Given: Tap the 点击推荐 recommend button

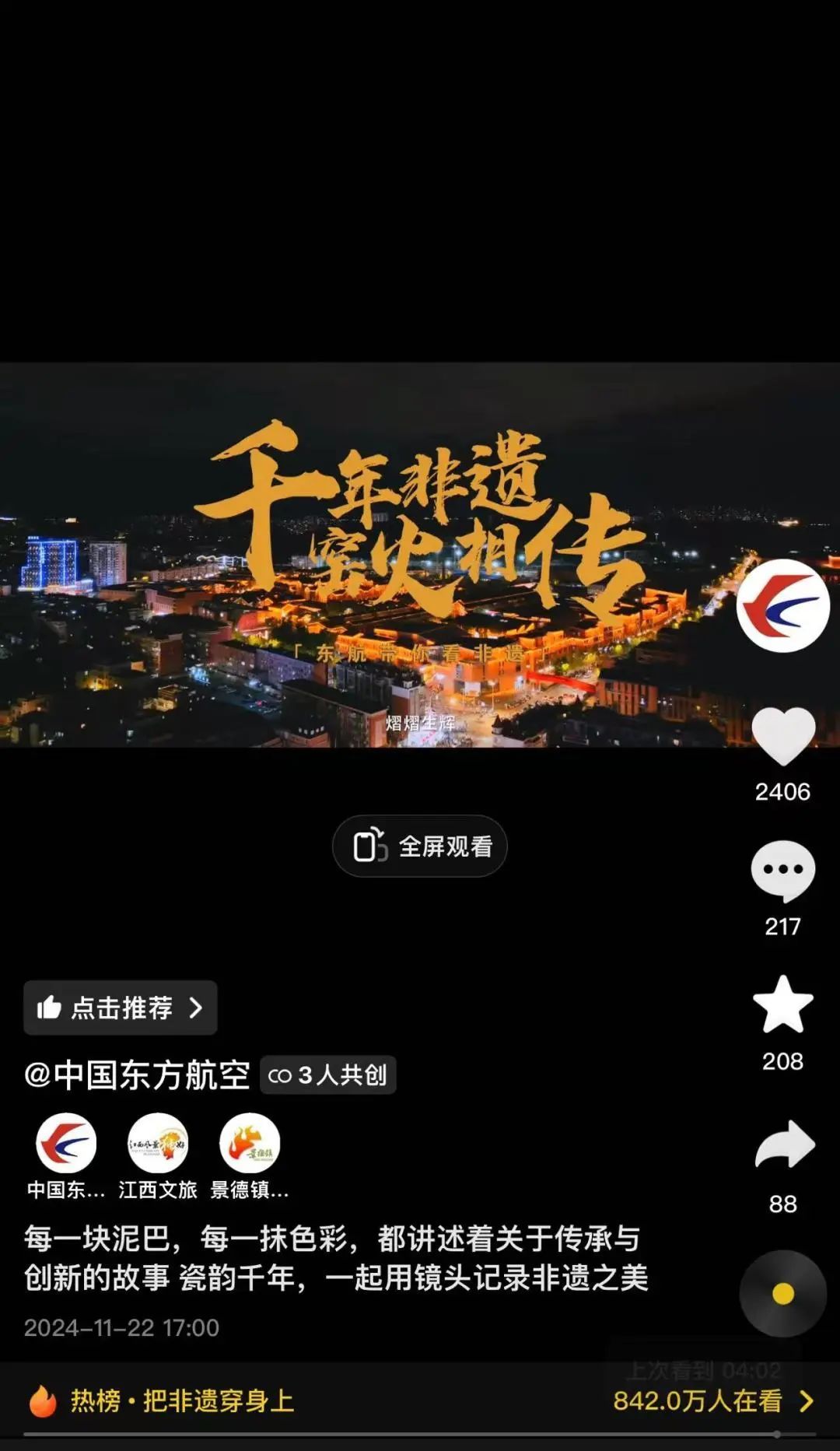Looking at the screenshot, I should point(121,1008).
